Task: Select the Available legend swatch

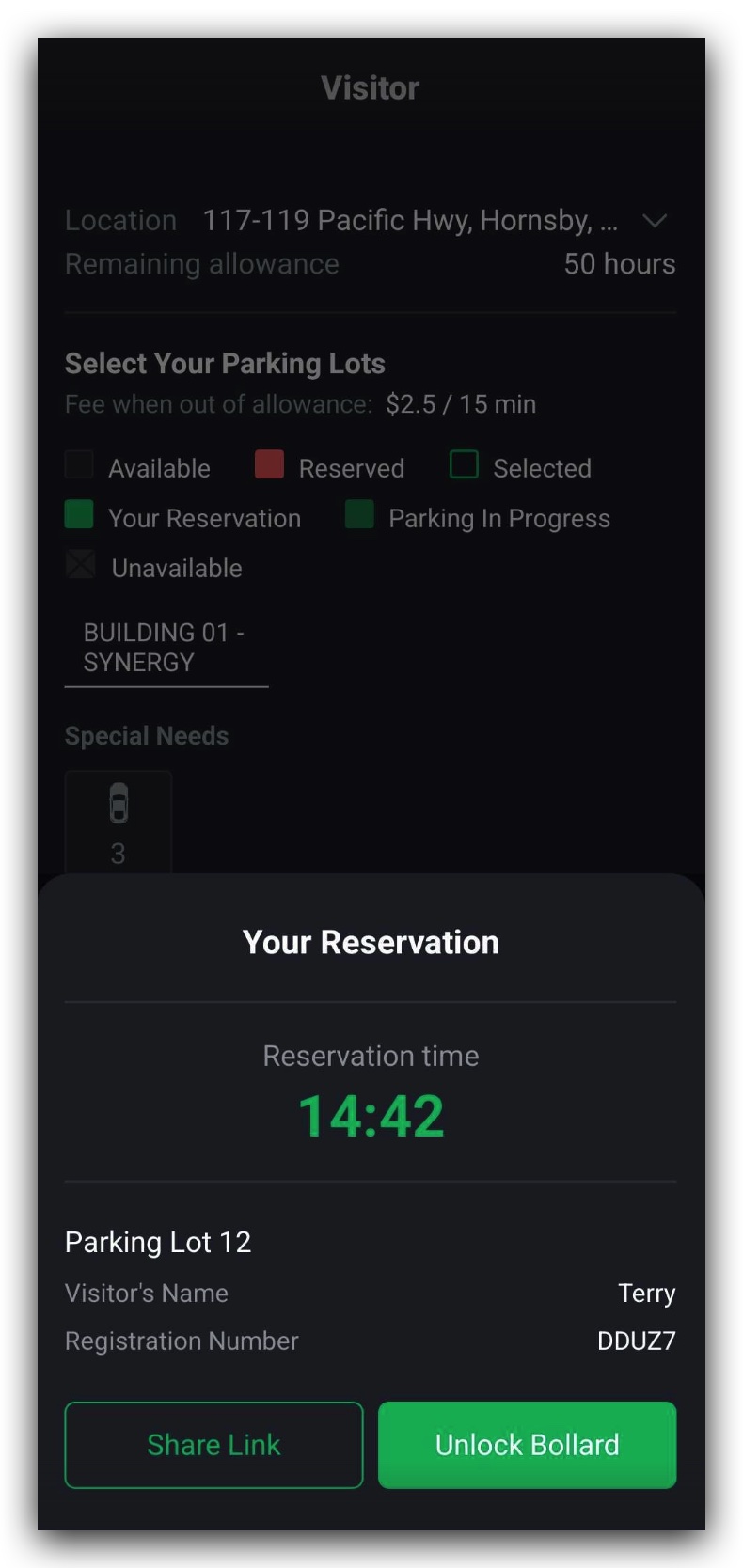Action: point(79,464)
